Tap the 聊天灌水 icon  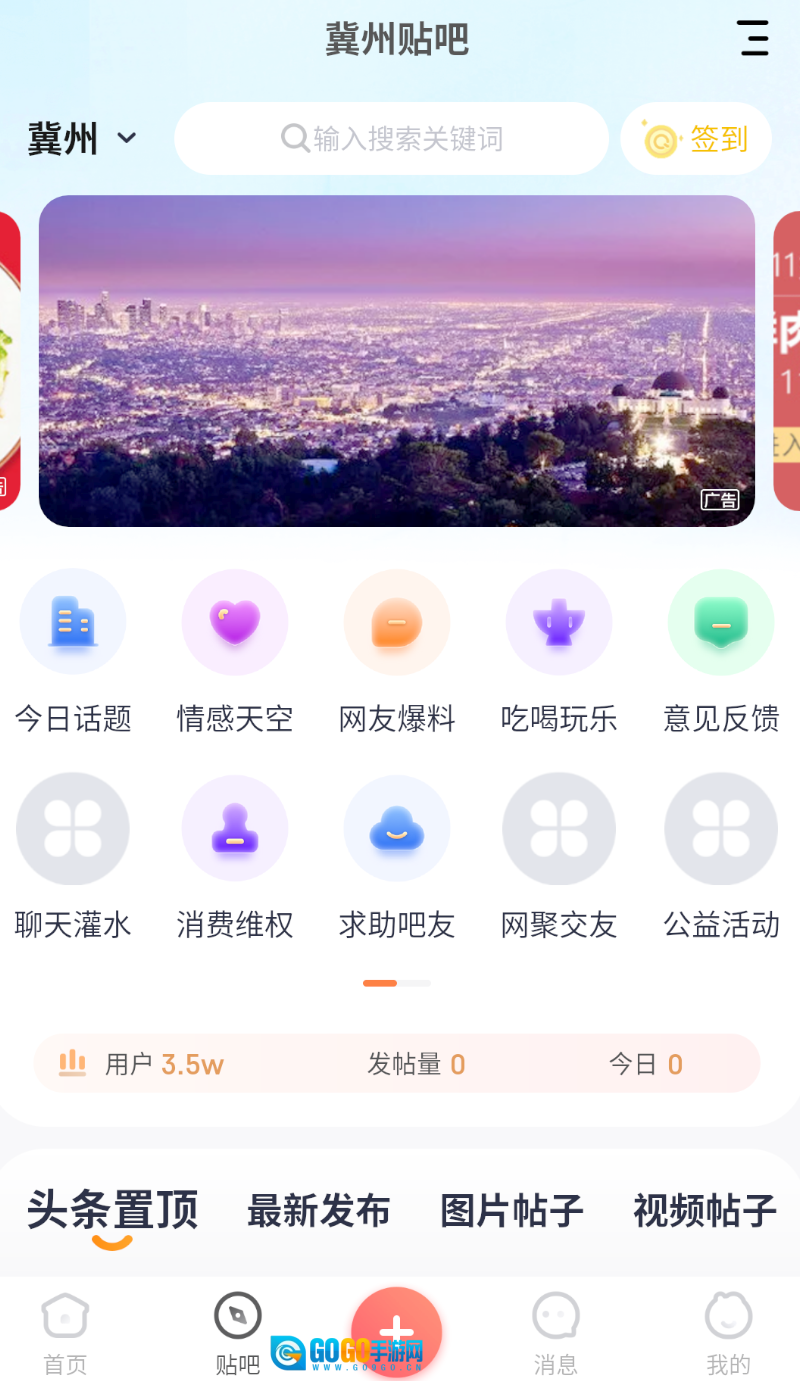point(73,828)
